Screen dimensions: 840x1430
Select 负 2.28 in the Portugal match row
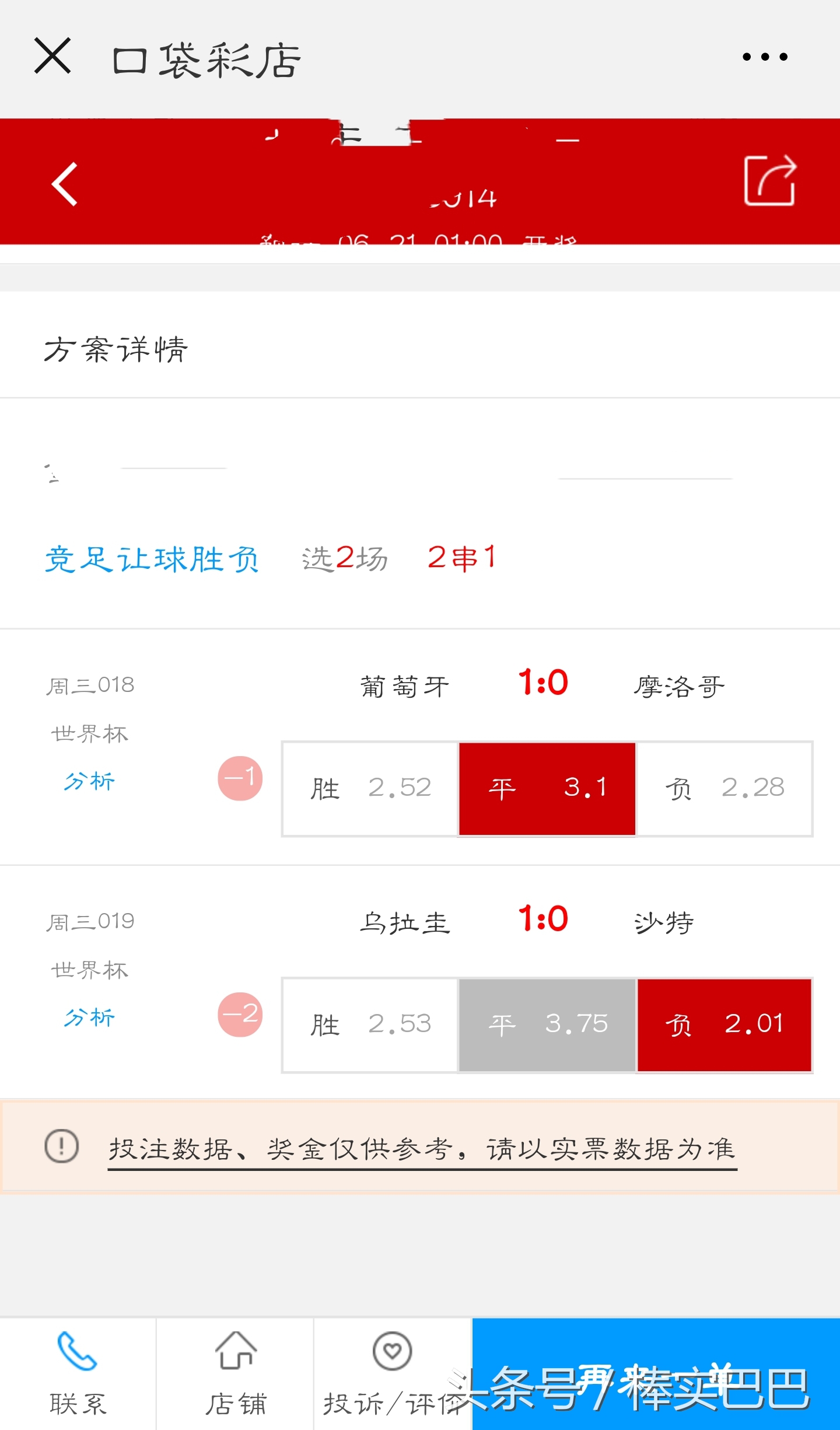point(723,788)
